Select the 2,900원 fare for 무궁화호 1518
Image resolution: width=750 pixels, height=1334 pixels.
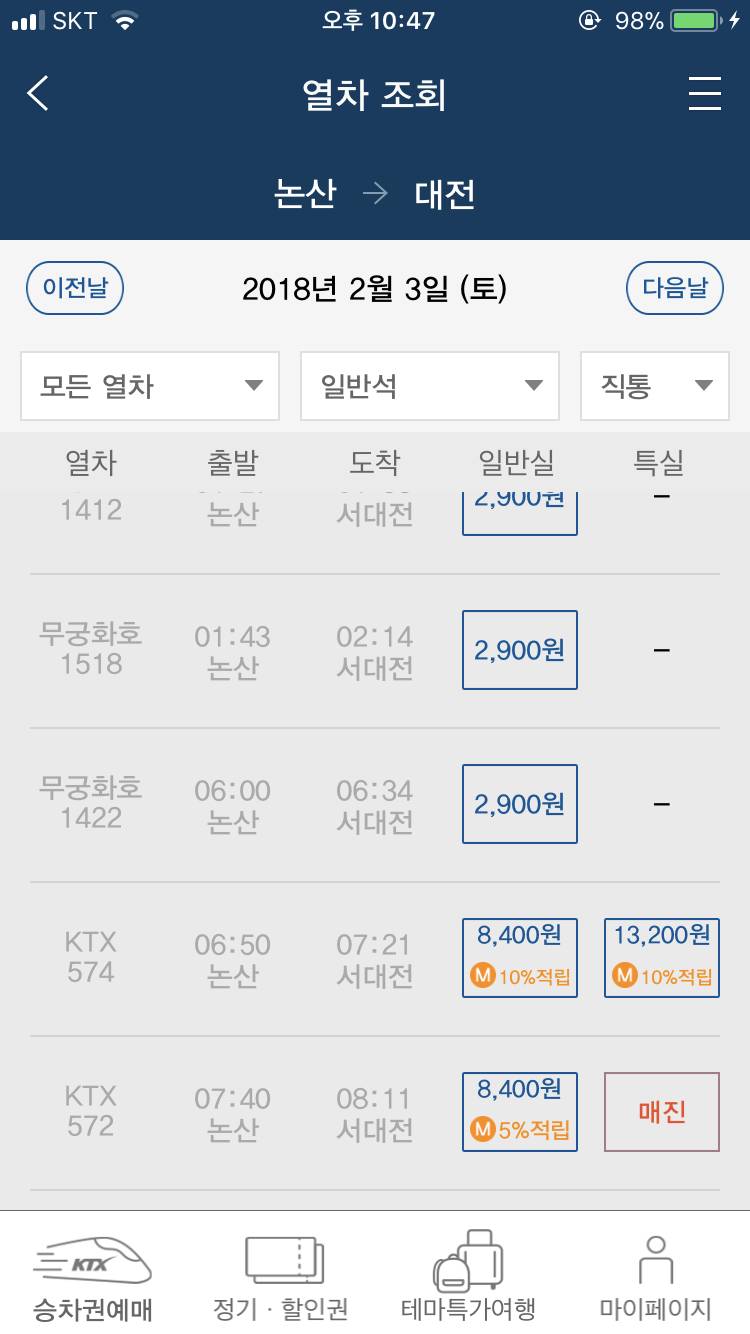(519, 650)
